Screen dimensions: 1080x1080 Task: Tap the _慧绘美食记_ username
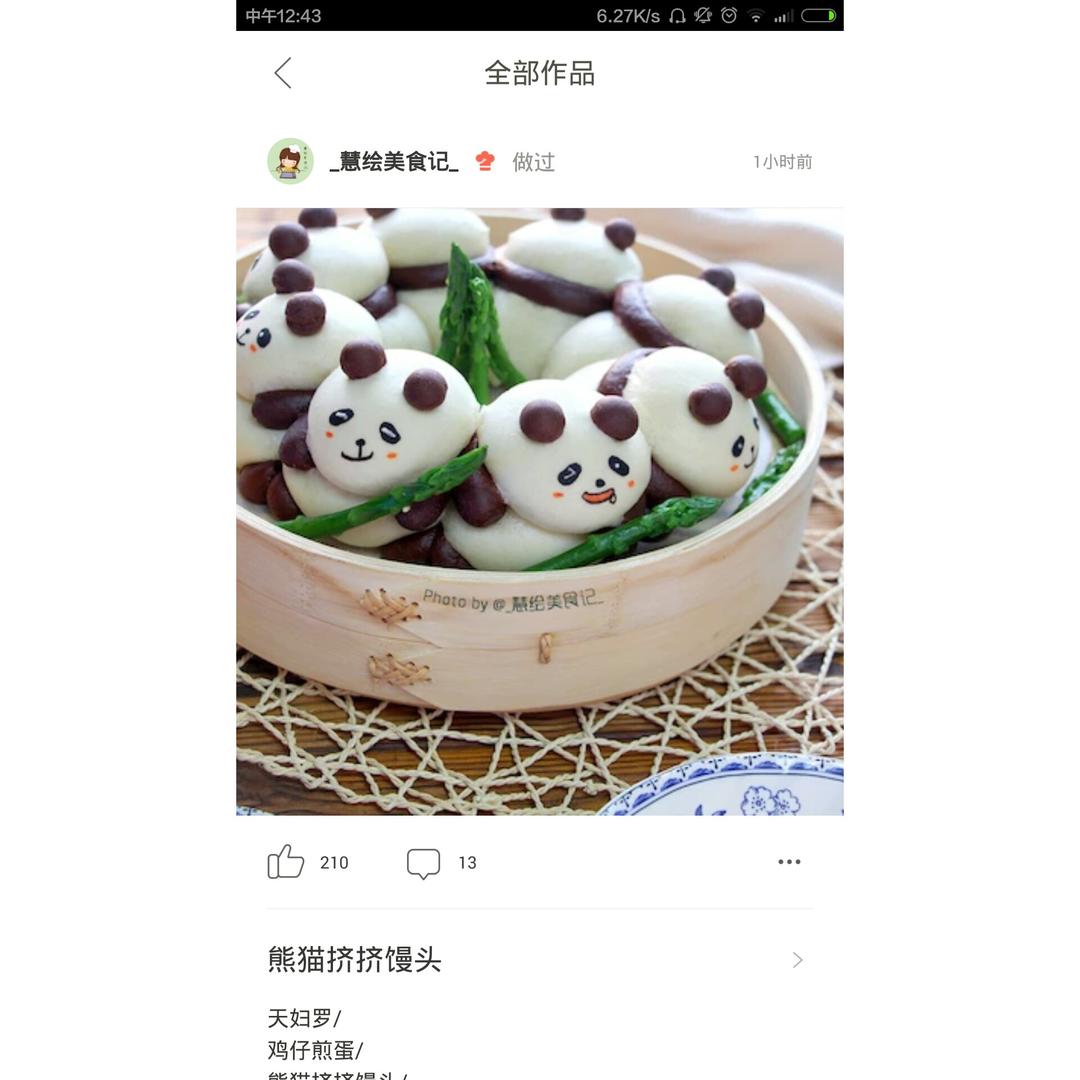click(394, 162)
